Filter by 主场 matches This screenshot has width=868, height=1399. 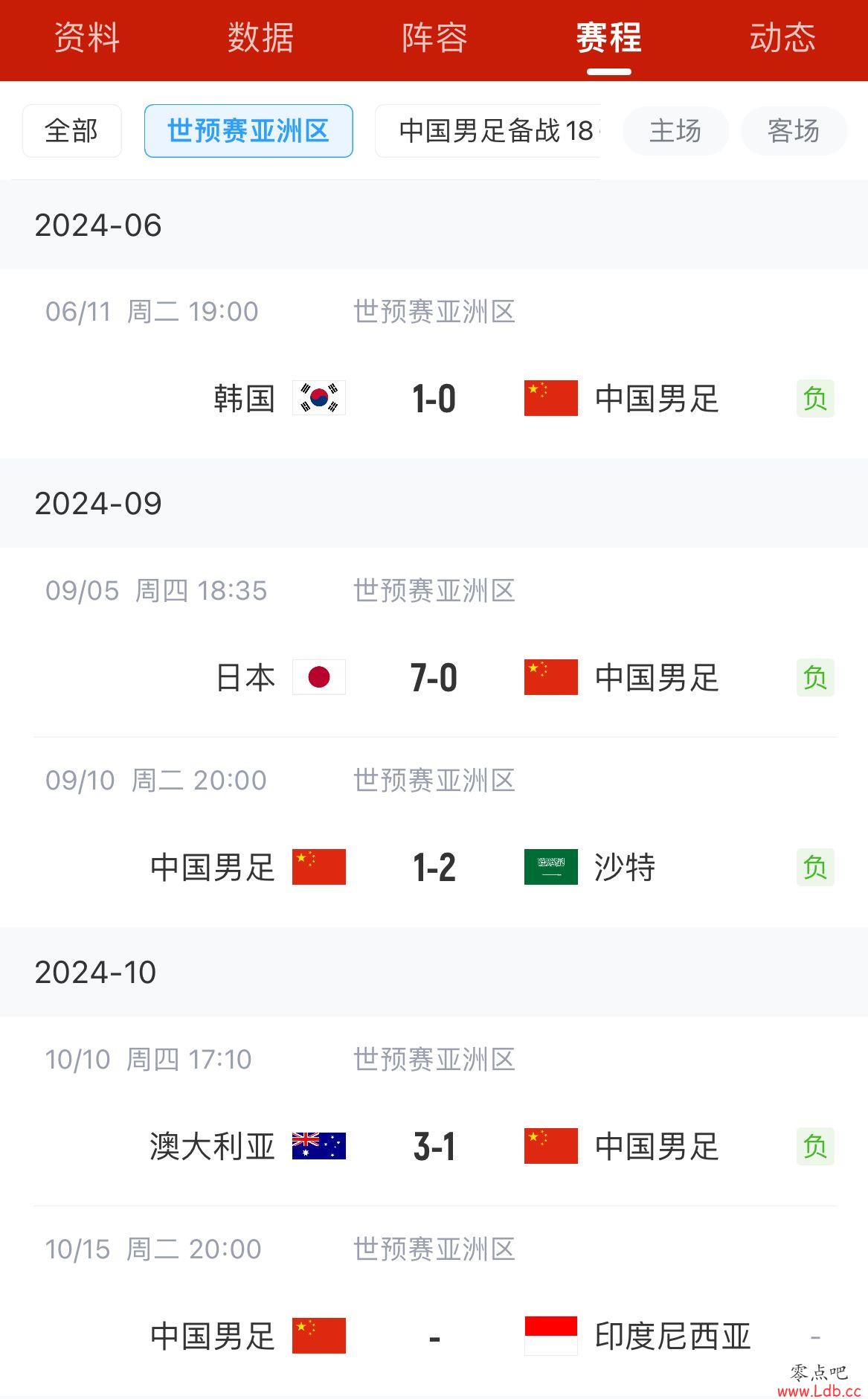coord(675,131)
